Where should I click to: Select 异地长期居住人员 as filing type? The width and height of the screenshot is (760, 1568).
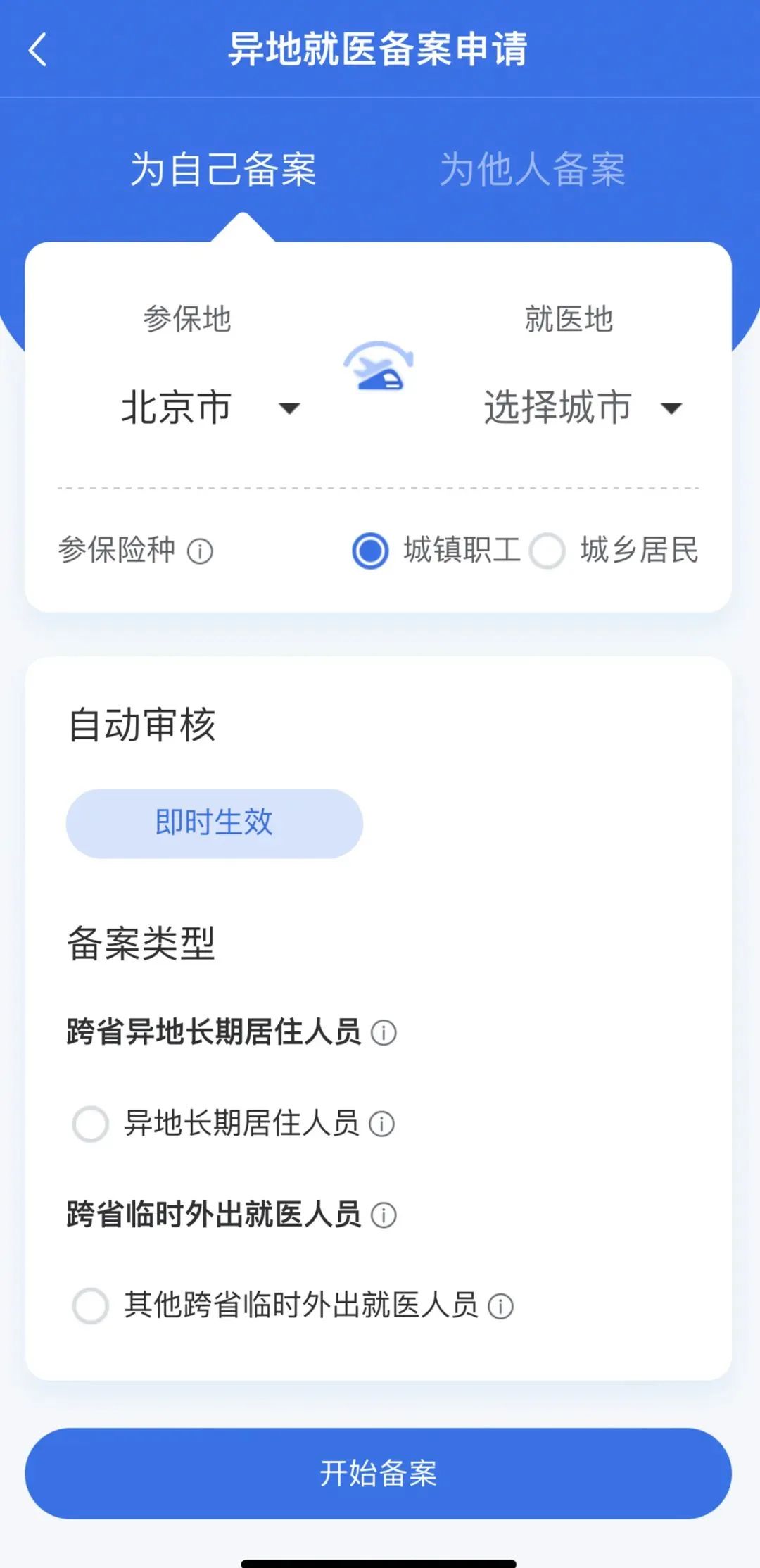tap(90, 1123)
